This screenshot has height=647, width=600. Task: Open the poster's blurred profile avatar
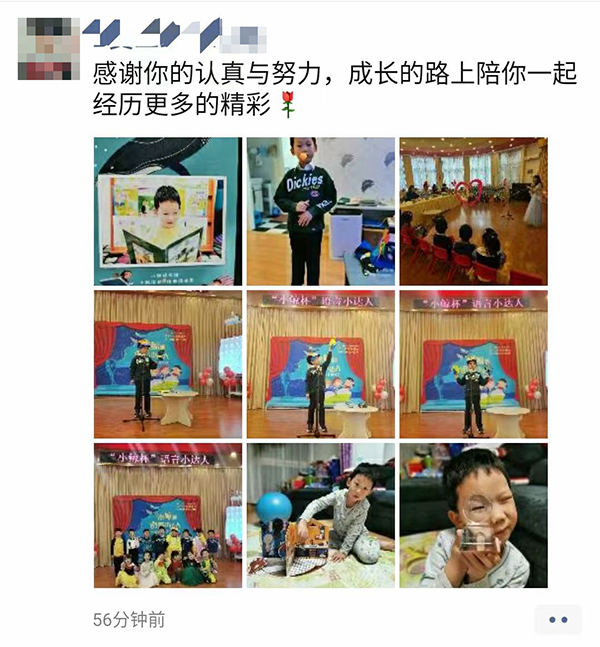coord(47,48)
